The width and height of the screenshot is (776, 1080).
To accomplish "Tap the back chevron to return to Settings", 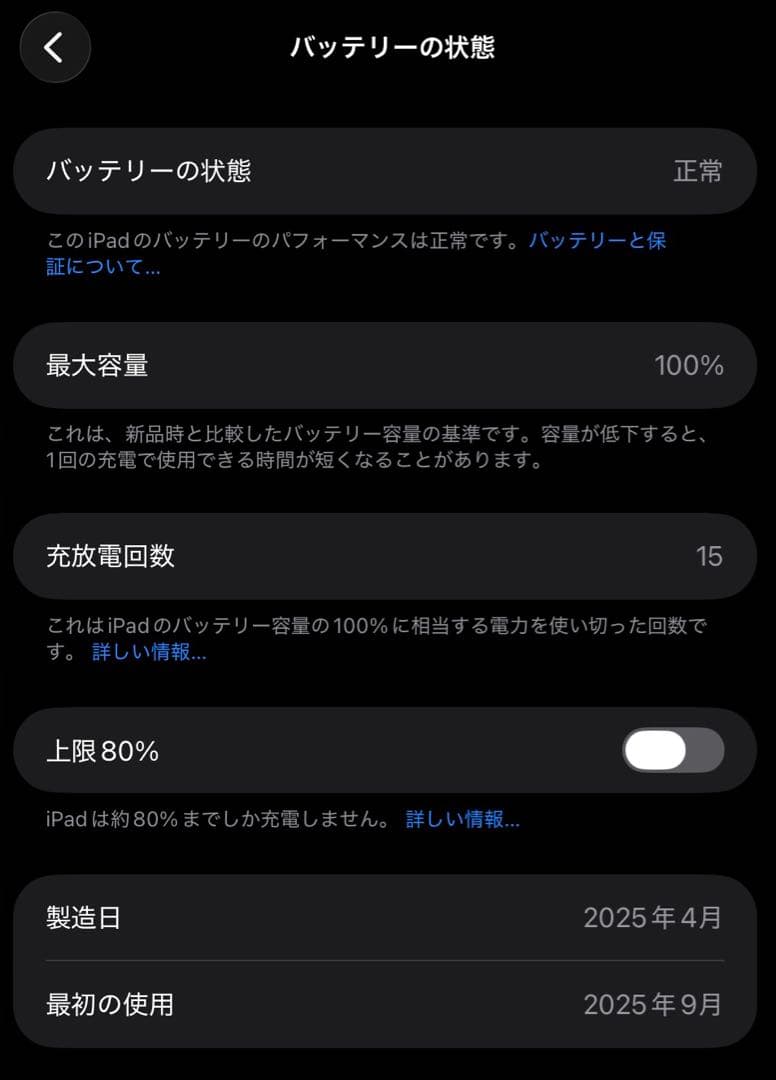I will point(54,47).
